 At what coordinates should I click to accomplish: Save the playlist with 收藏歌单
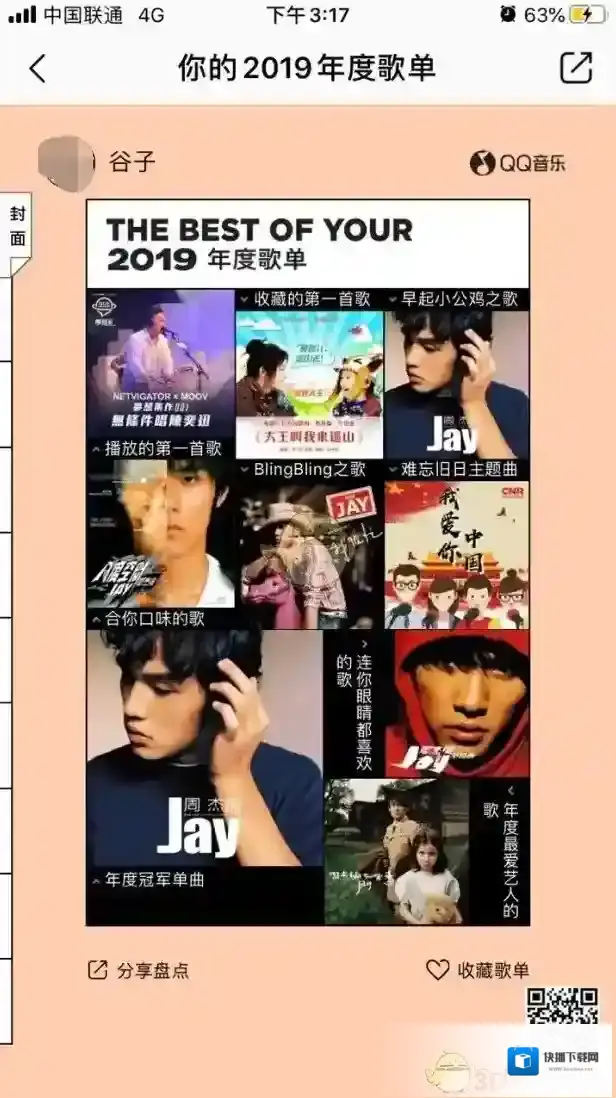[478, 970]
